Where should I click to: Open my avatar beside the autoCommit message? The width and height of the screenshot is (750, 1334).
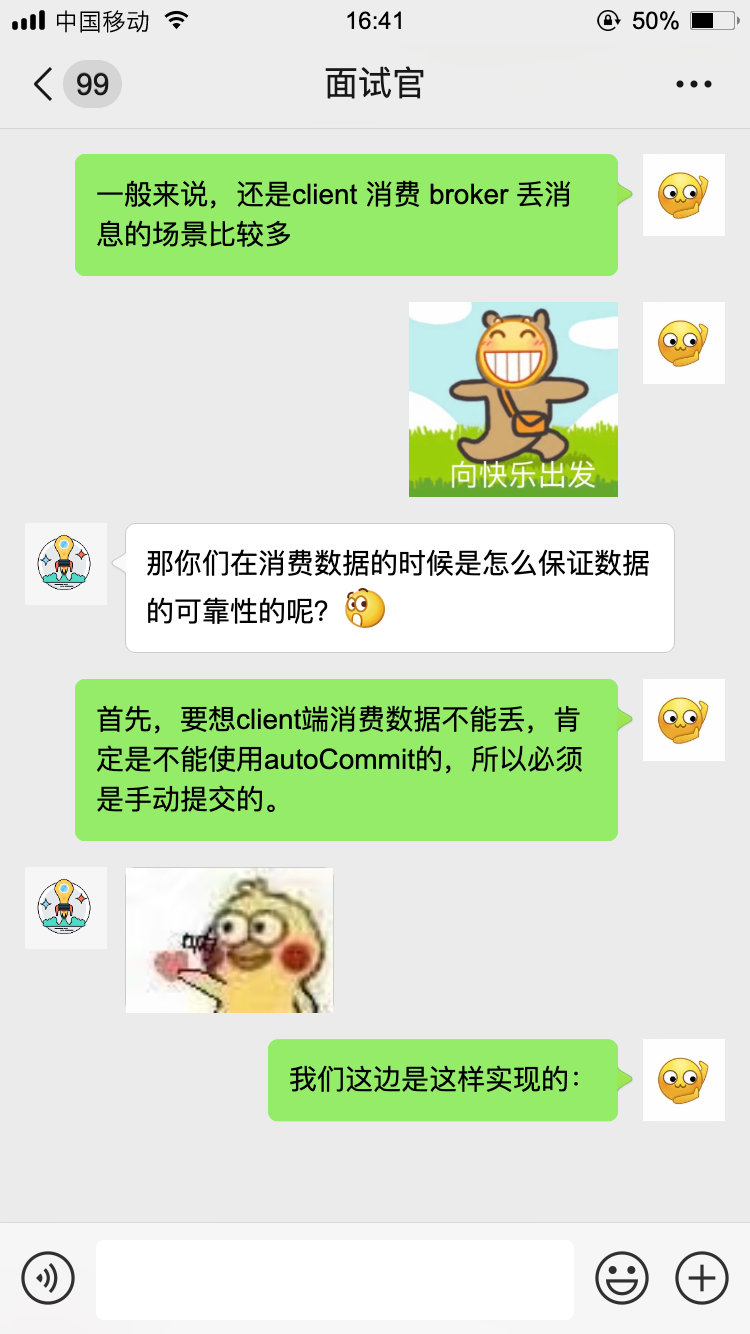tap(683, 720)
